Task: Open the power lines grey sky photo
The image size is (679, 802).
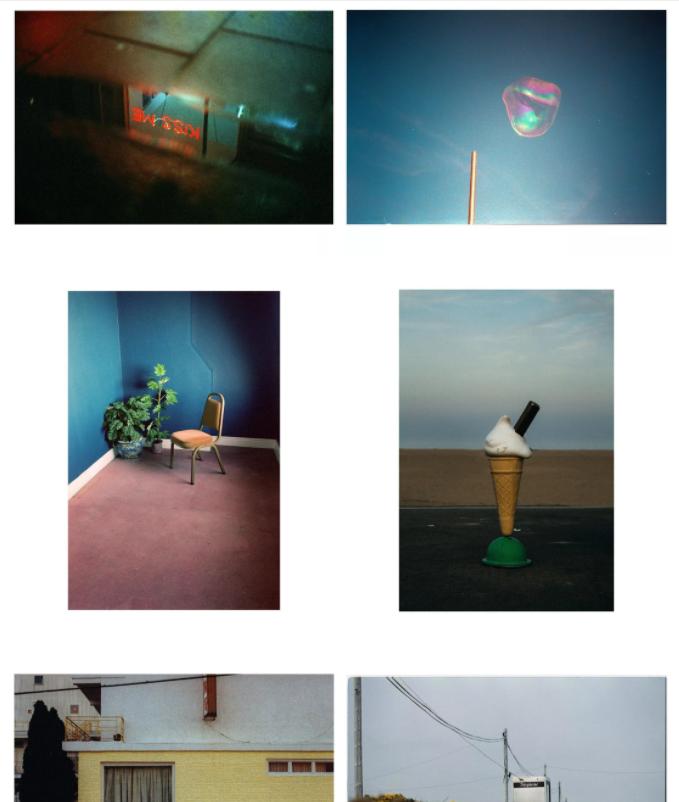Action: pos(506,740)
